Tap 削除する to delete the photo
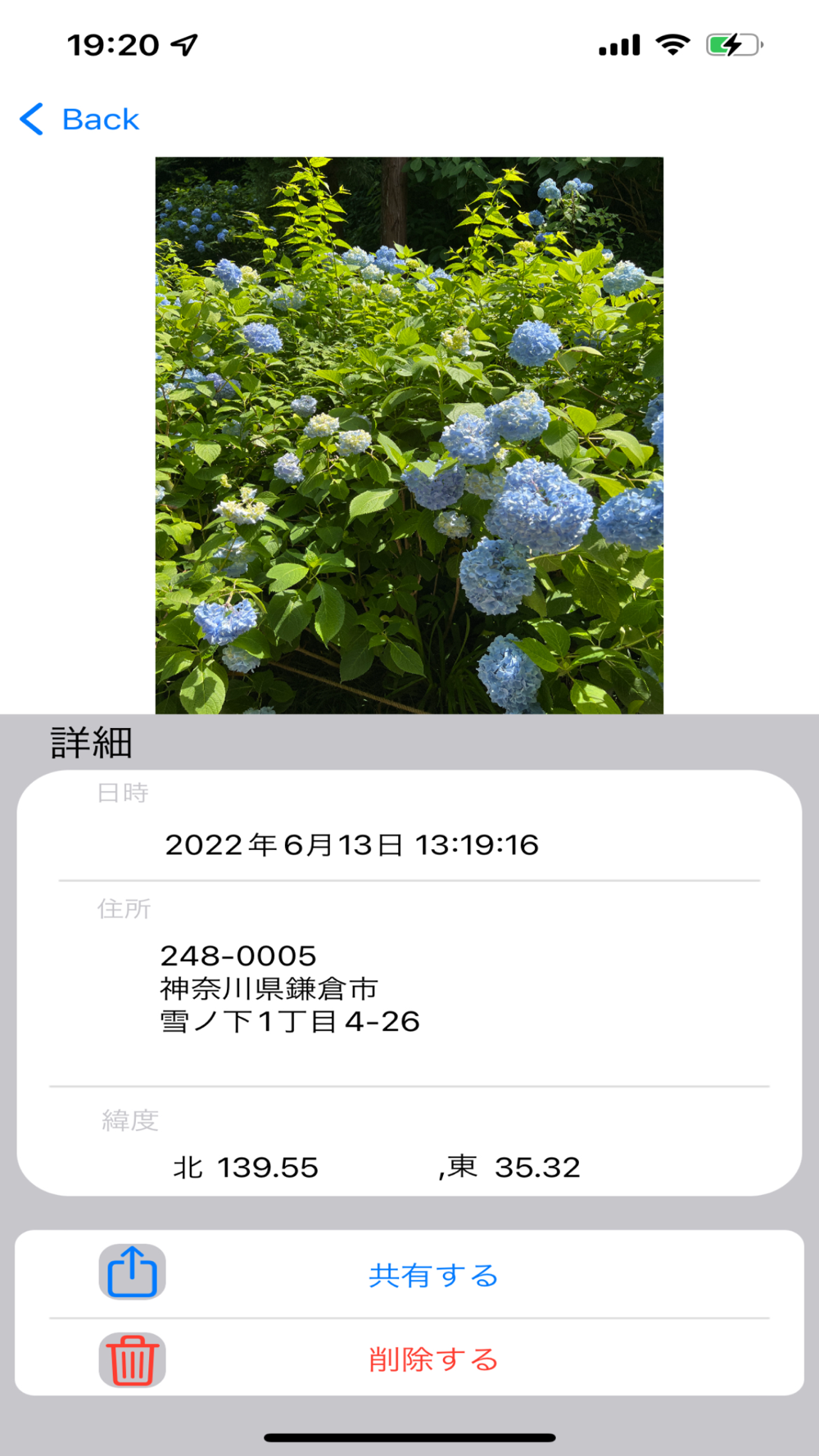 pyautogui.click(x=433, y=1359)
